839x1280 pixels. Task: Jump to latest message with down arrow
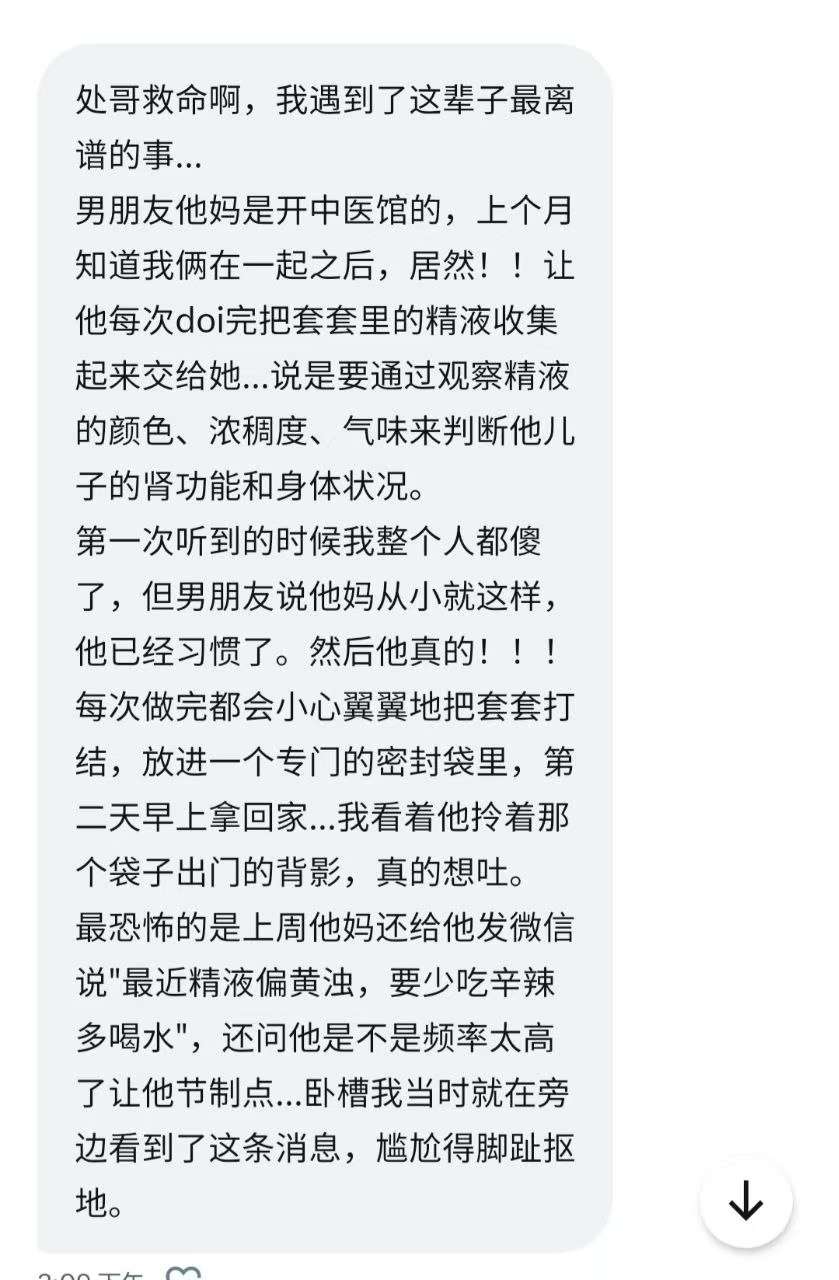tap(746, 1201)
